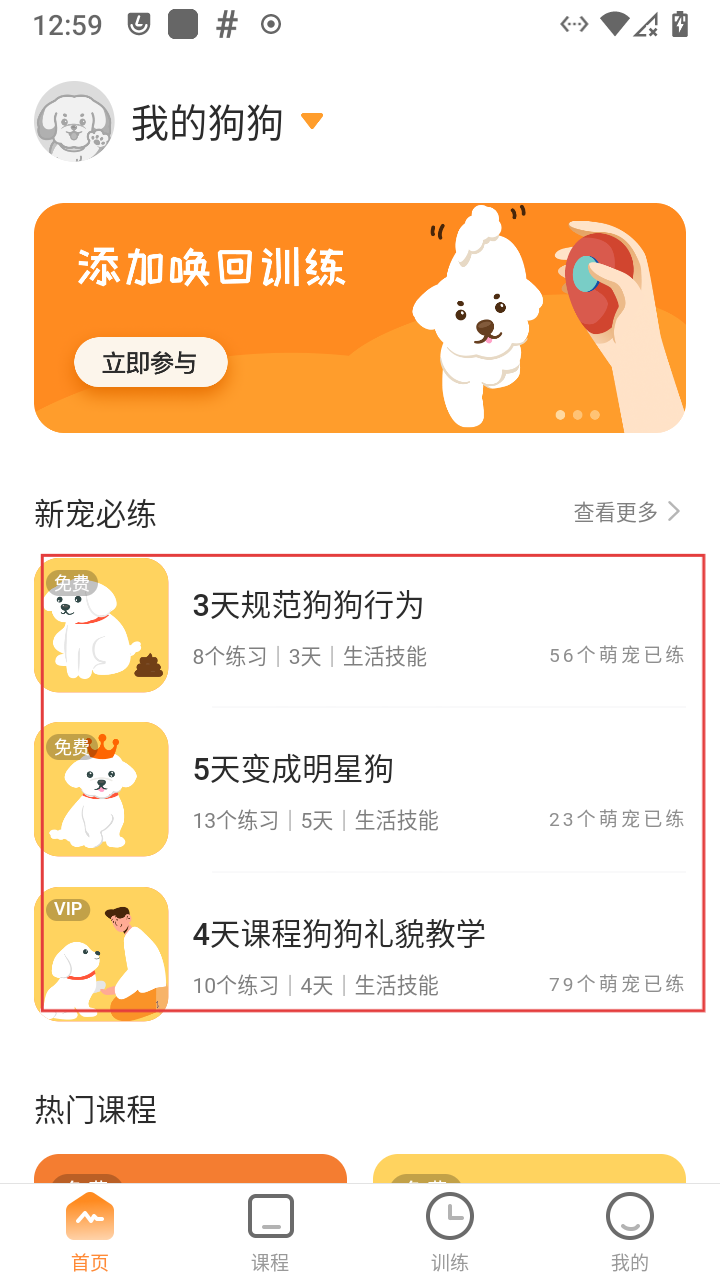This screenshot has width=720, height=1280.
Task: Open the 我的狗狗 dog selector dropdown
Action: (x=312, y=122)
